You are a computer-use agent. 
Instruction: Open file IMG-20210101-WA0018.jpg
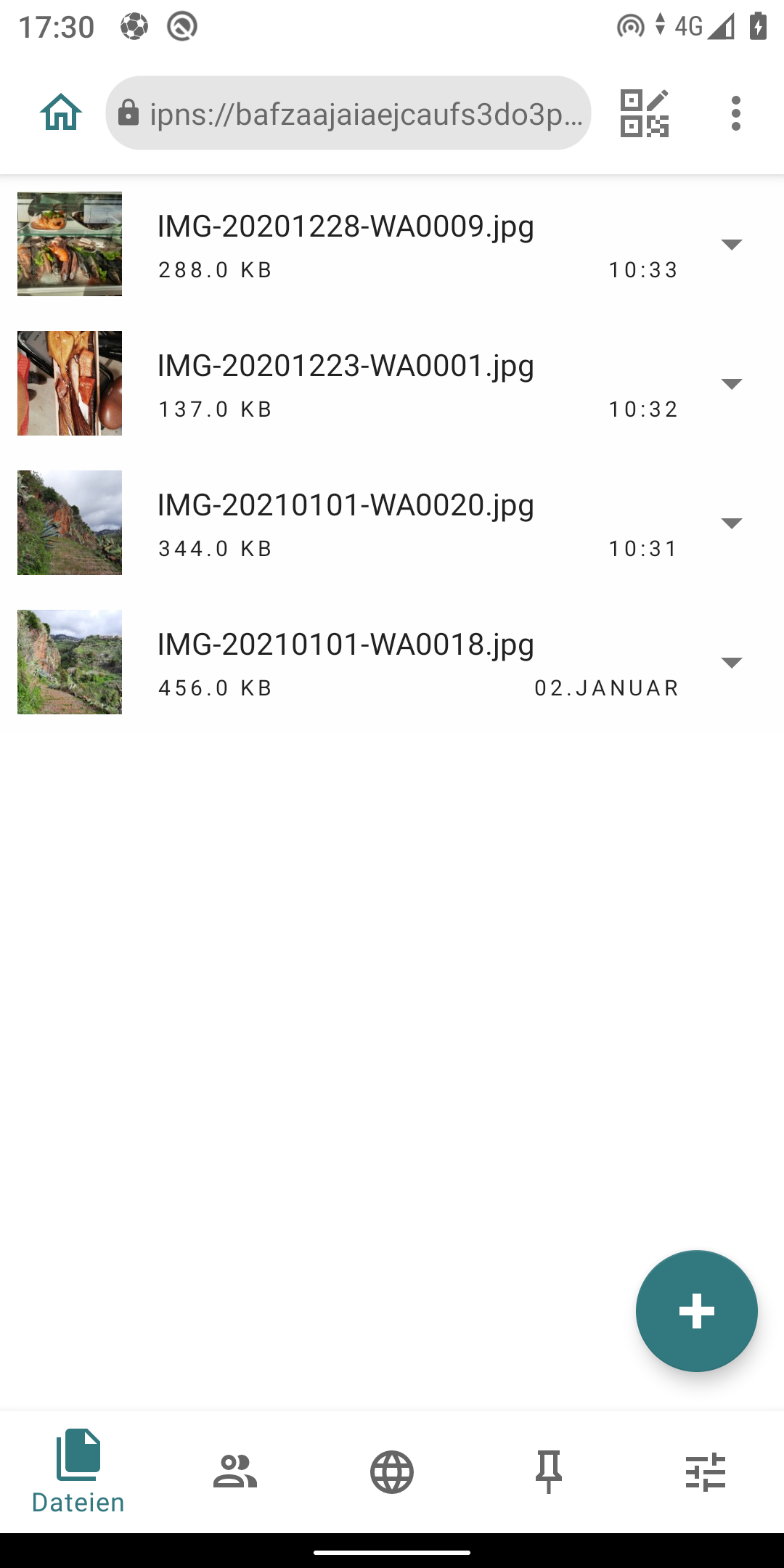pyautogui.click(x=346, y=662)
